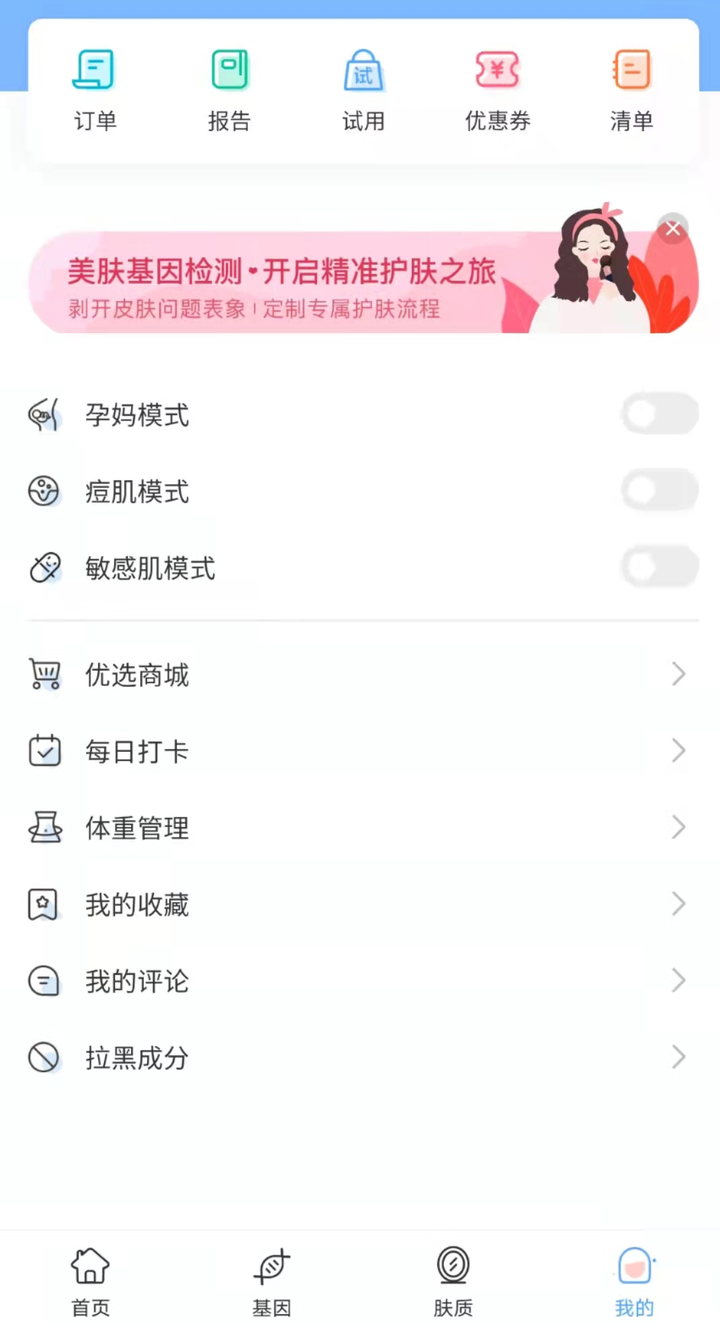Screen dimensions: 720x1324
Task: Switch on 敏感肌模式 sensitive skin mode
Action: pos(659,567)
